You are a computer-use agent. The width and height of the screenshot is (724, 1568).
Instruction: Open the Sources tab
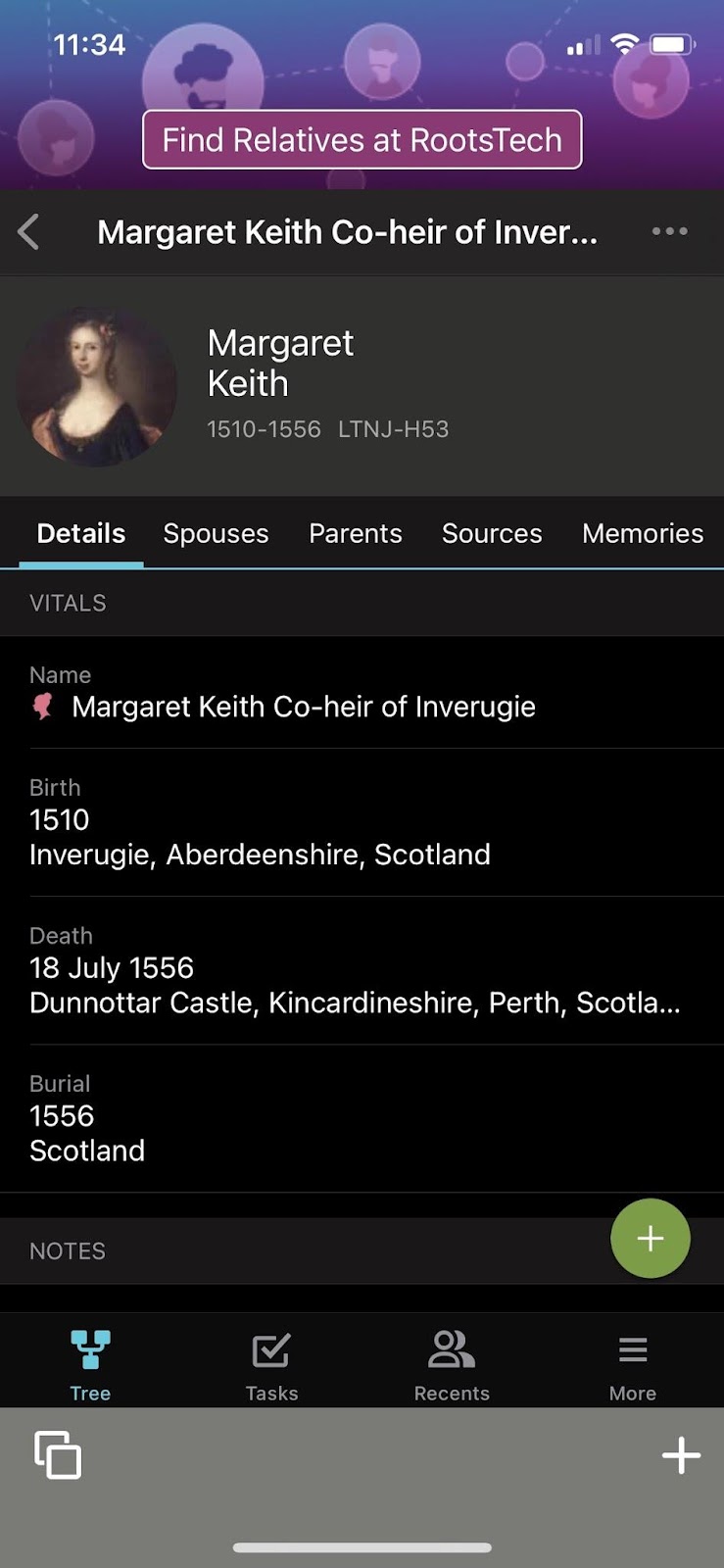491,533
